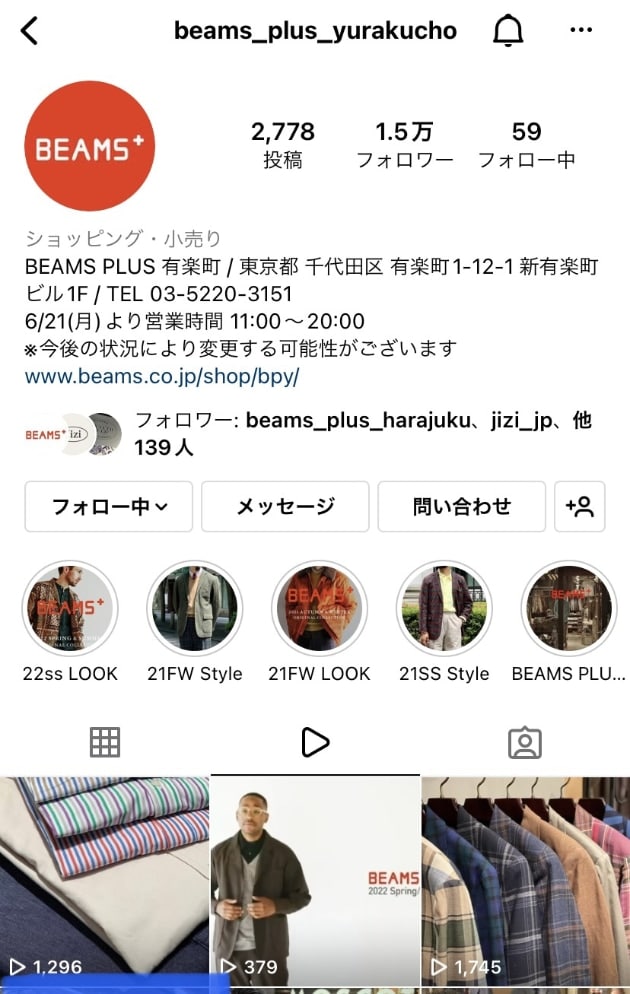Image resolution: width=630 pixels, height=994 pixels.
Task: Open the three-dot overflow menu
Action: [581, 31]
